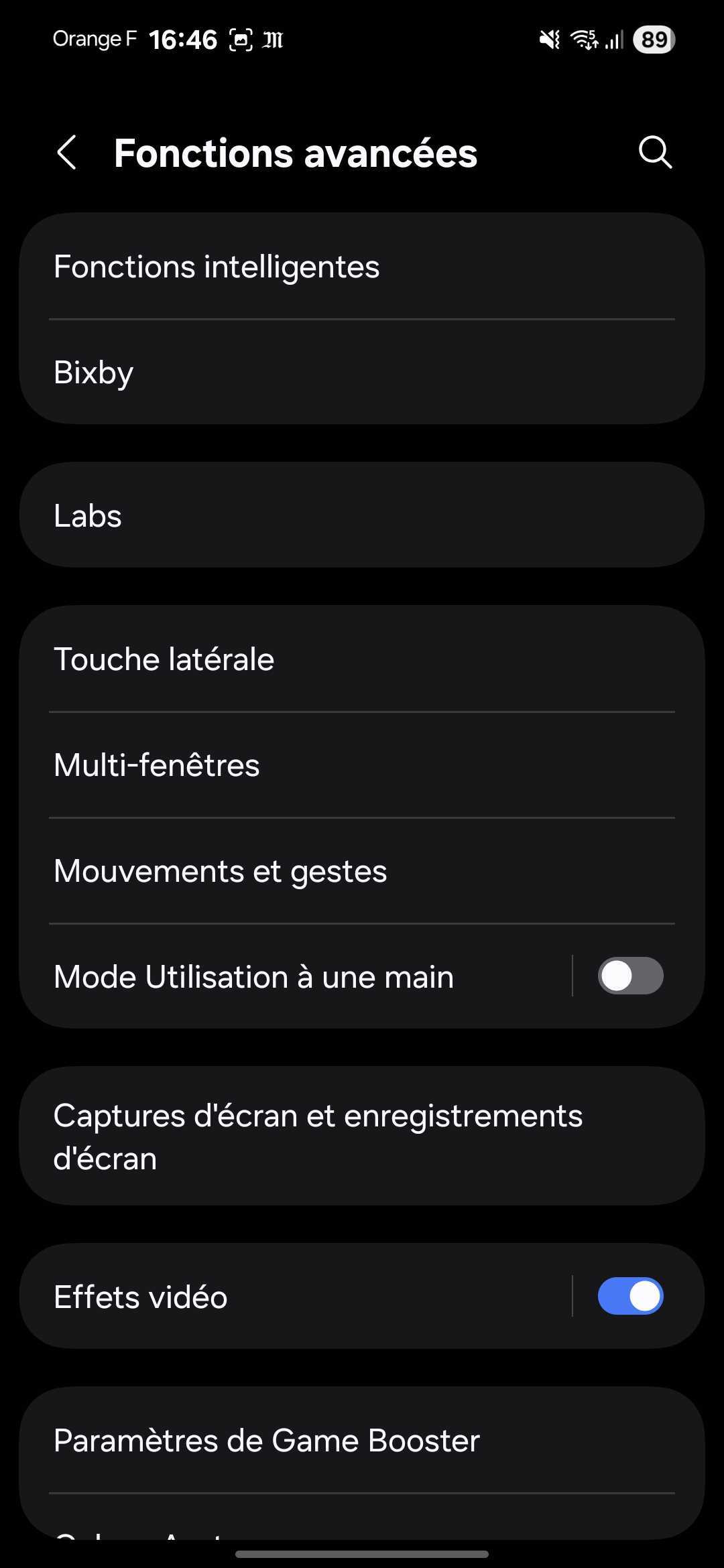Open Mouvements et gestes
The image size is (724, 1568).
click(362, 870)
